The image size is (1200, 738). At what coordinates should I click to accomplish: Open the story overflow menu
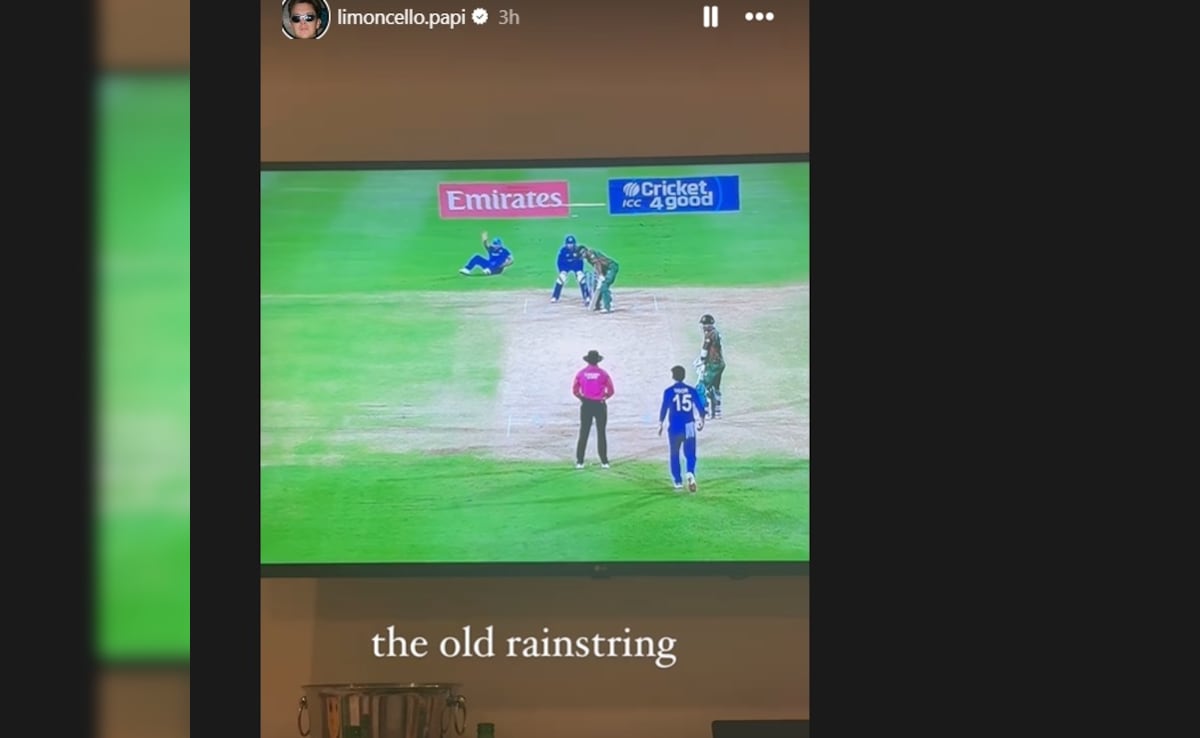coord(759,17)
